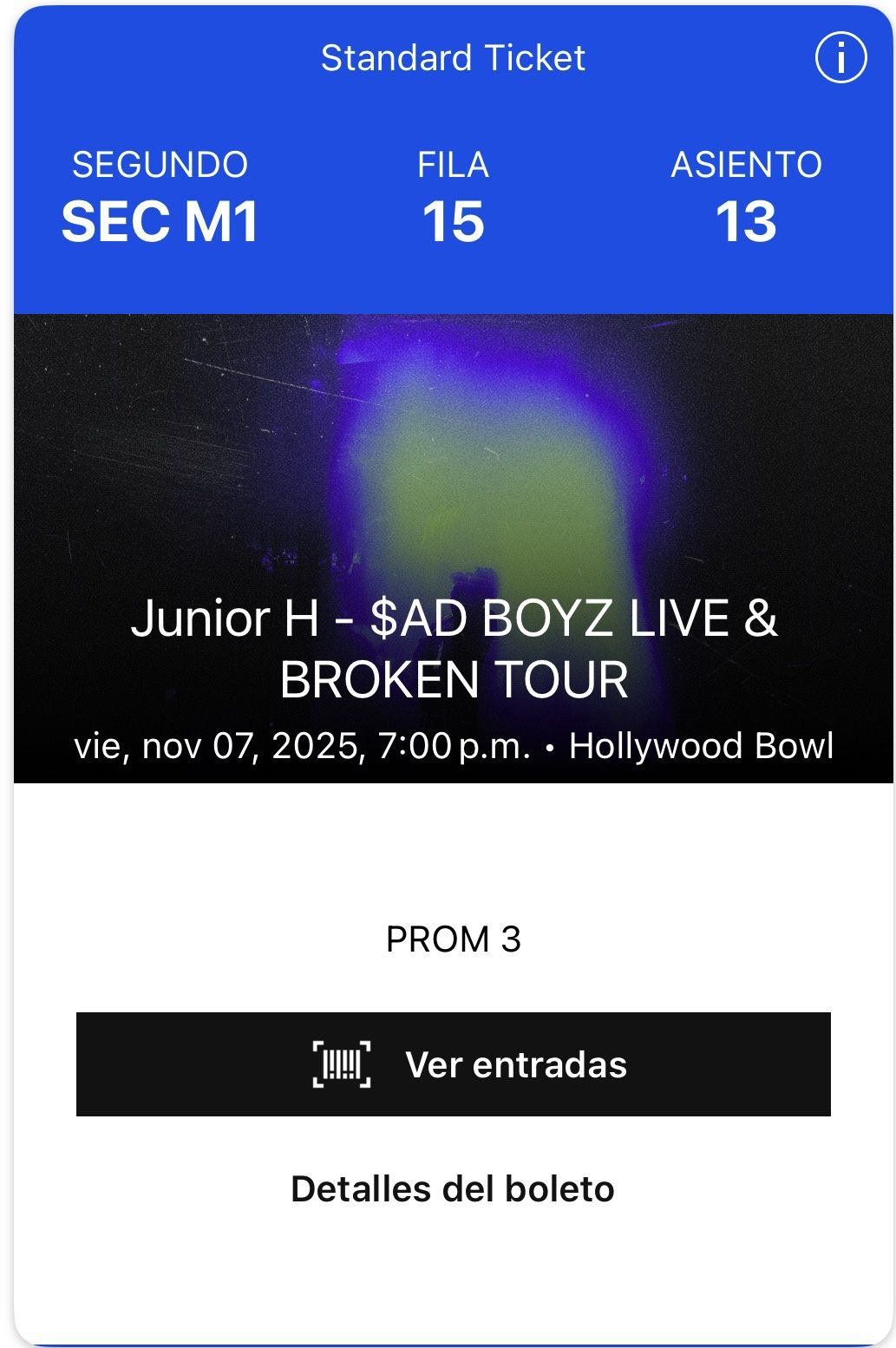Click the information icon in the blue header
This screenshot has width=896, height=1348.
point(840,59)
